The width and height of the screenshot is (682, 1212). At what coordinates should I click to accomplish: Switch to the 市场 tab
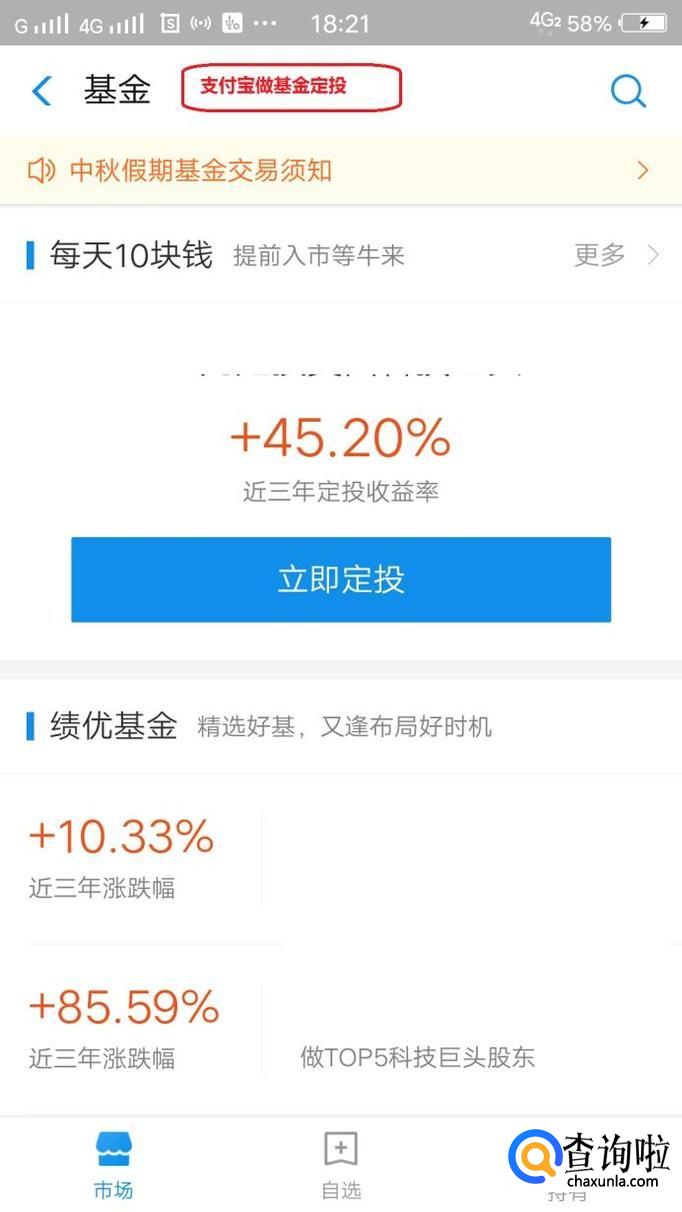114,1166
